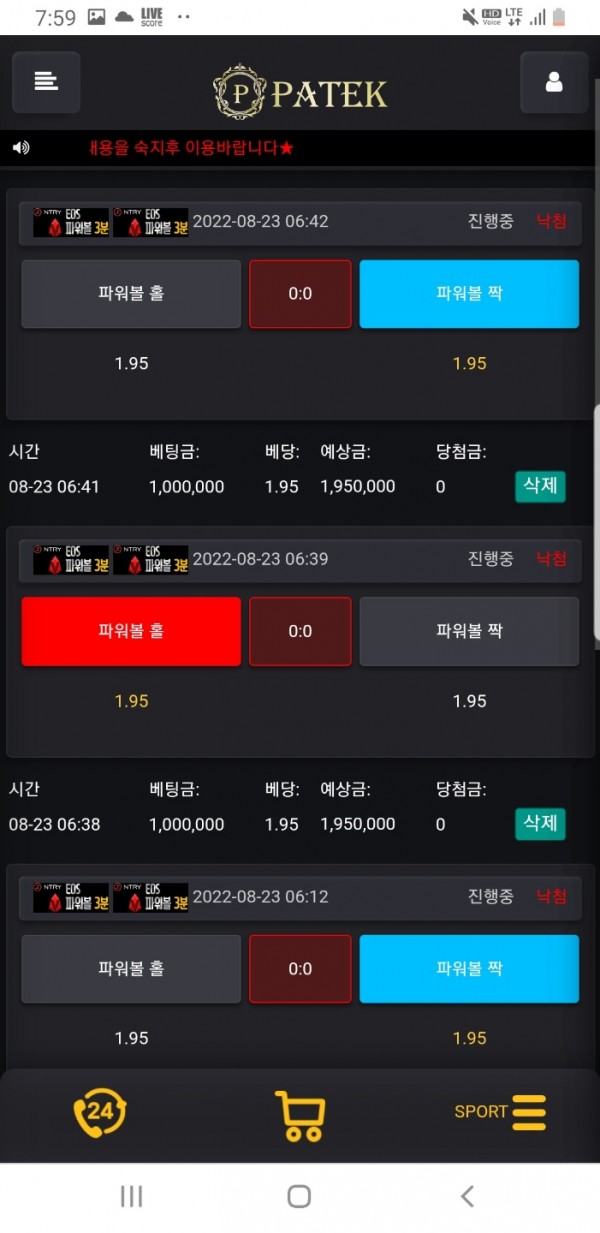This screenshot has height=1233, width=600.
Task: Go to the system home screen
Action: (299, 1196)
